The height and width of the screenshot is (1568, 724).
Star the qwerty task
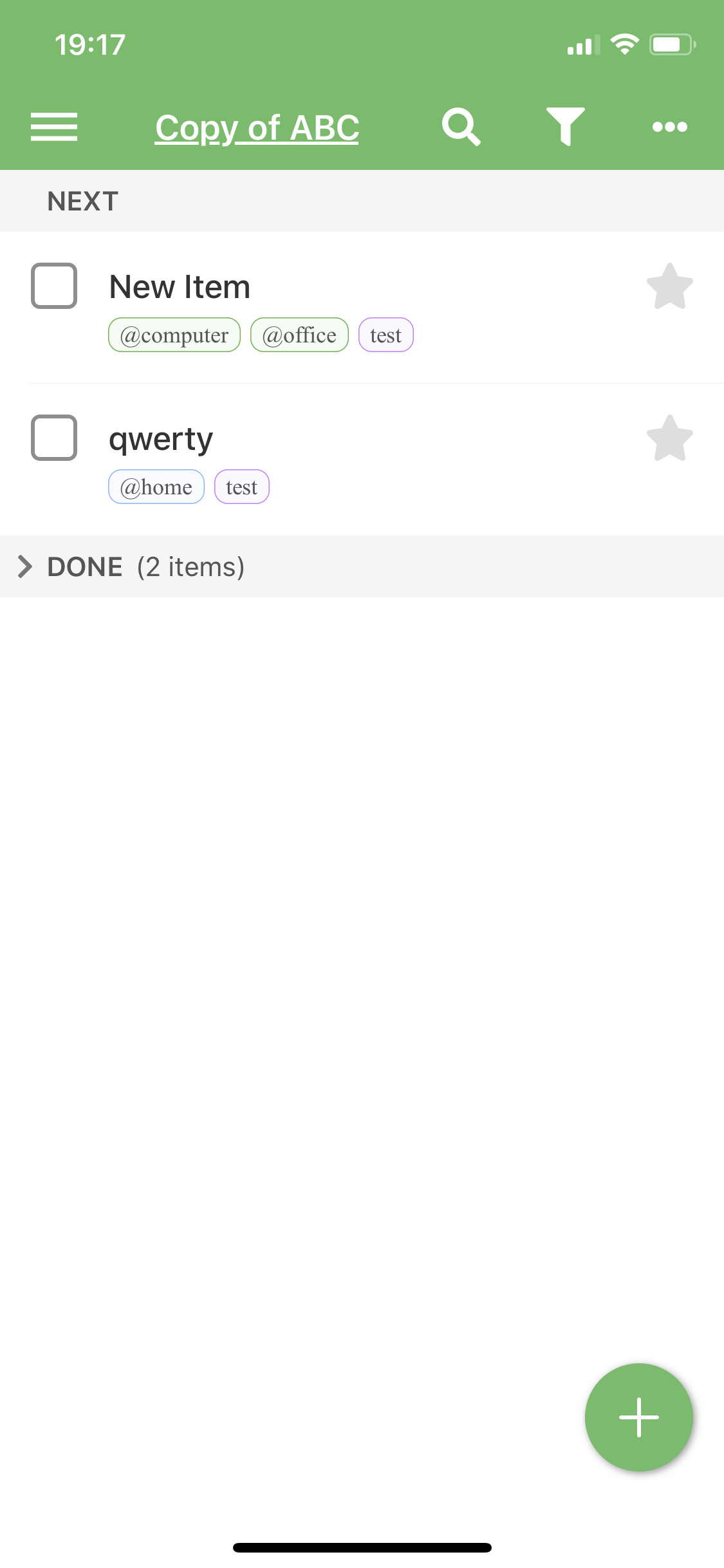pos(670,438)
